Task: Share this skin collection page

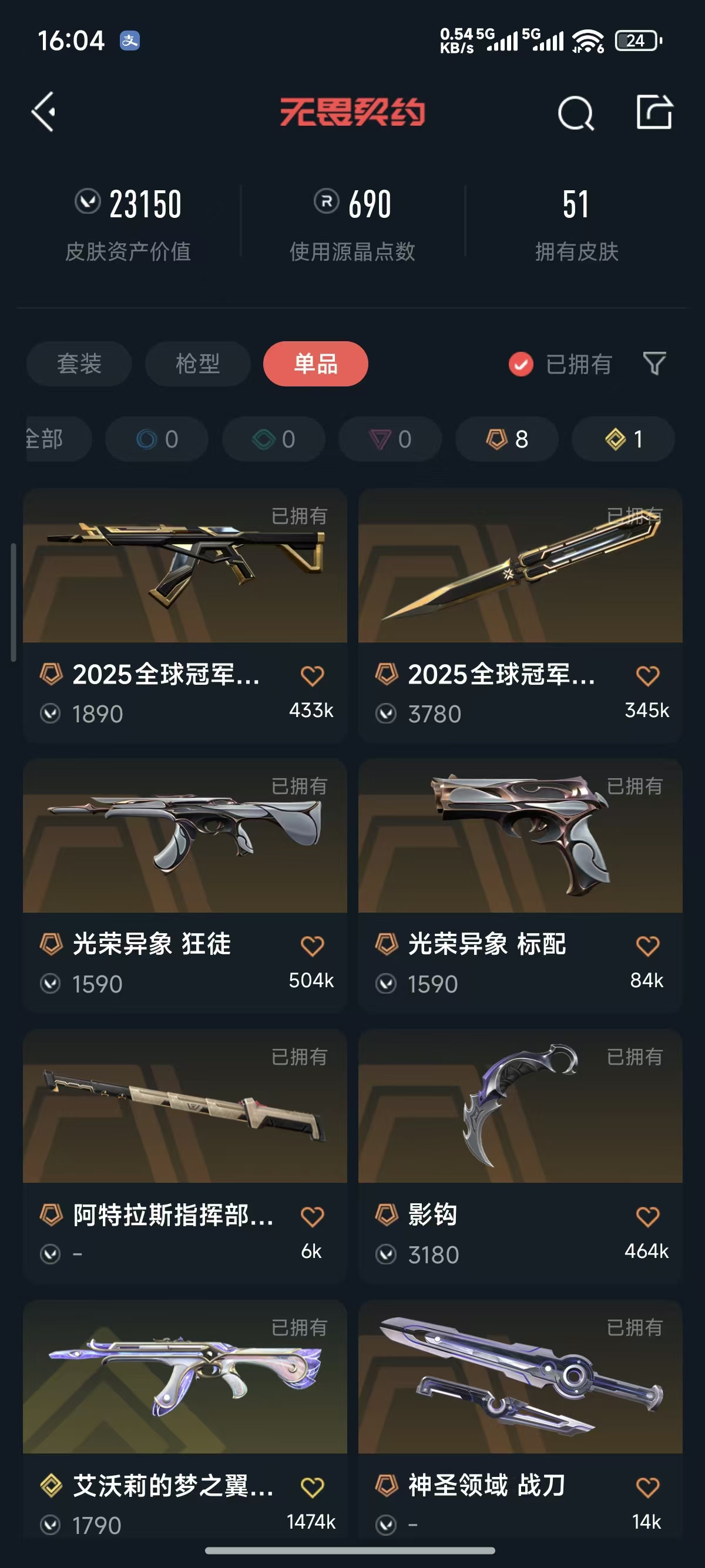Action: point(654,112)
